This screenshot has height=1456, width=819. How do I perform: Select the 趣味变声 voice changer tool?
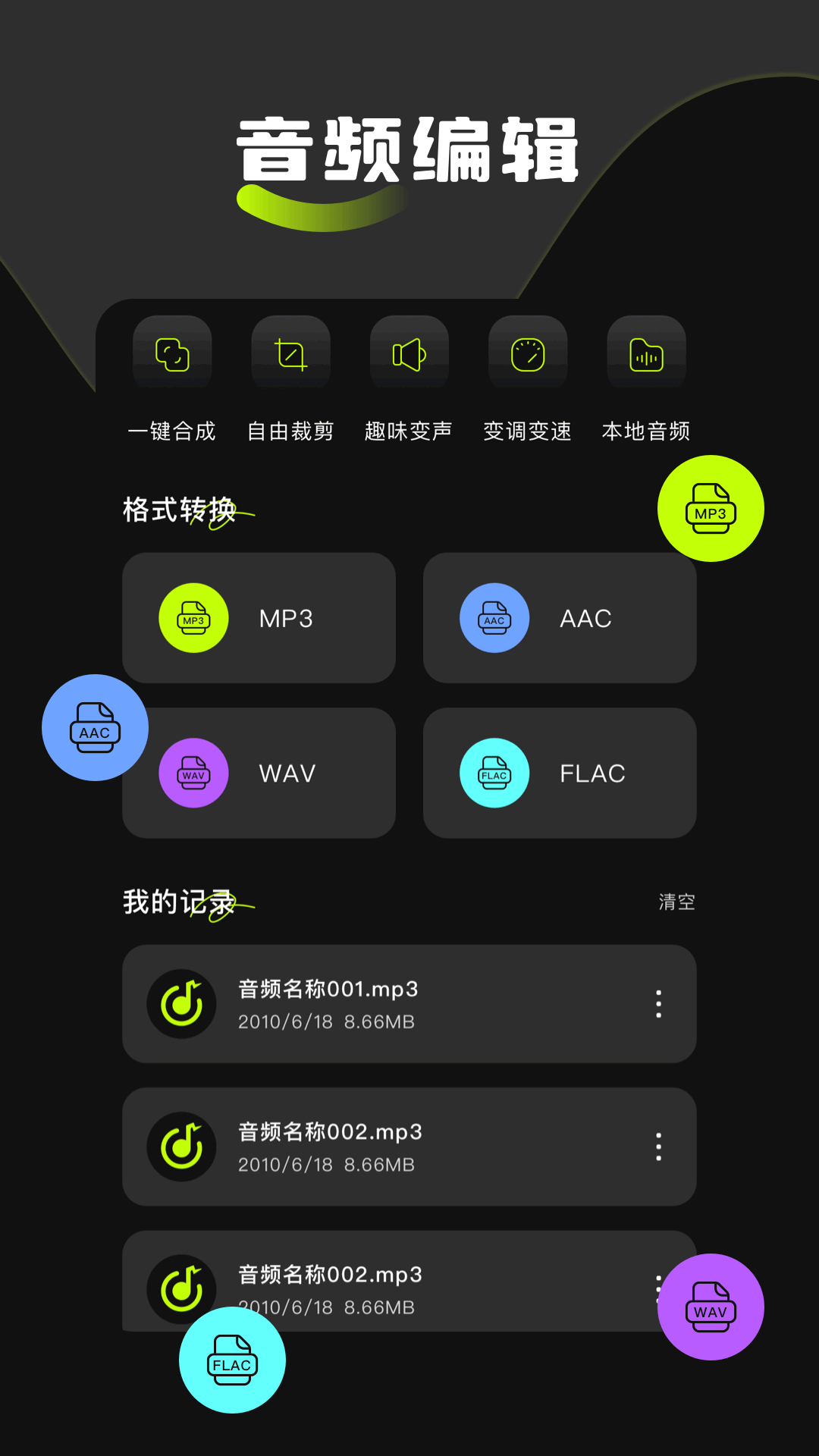409,353
